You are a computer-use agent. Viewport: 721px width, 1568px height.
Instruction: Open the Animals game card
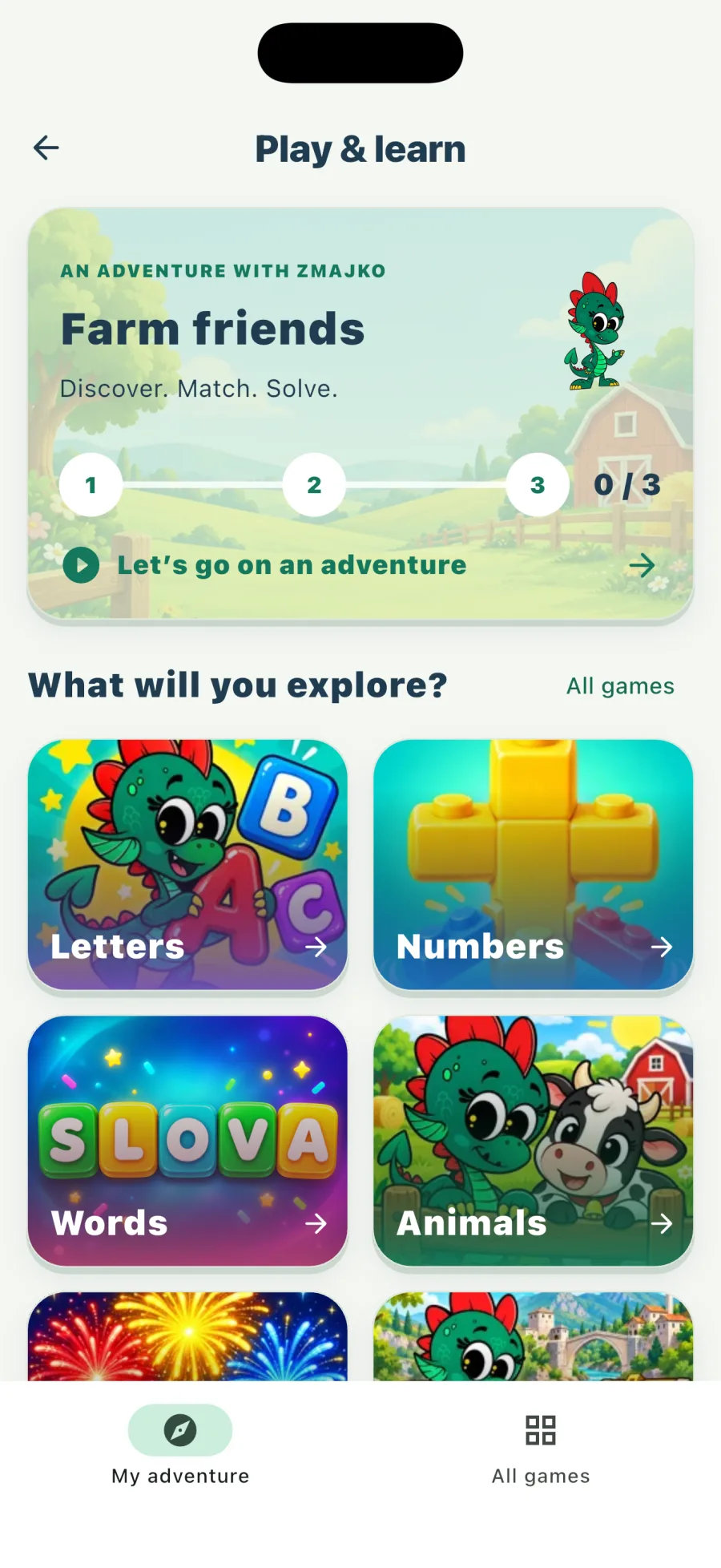pos(533,1141)
